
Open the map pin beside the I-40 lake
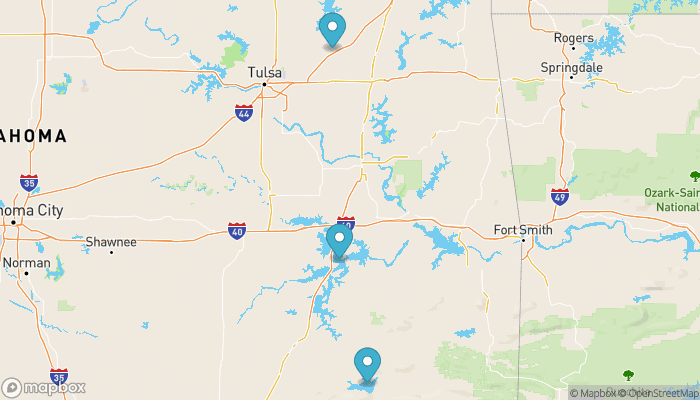(339, 241)
